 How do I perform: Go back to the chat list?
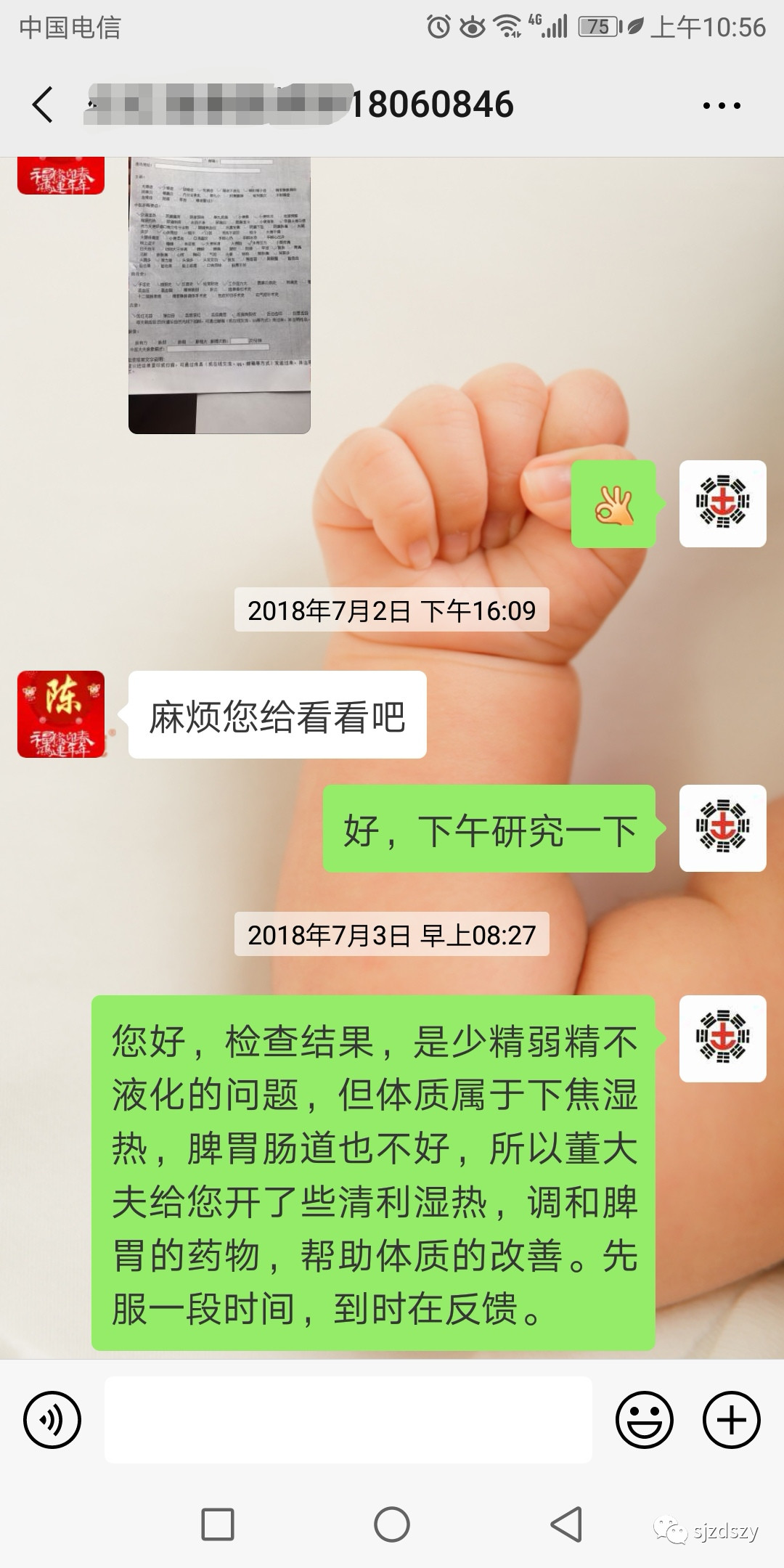tap(43, 105)
